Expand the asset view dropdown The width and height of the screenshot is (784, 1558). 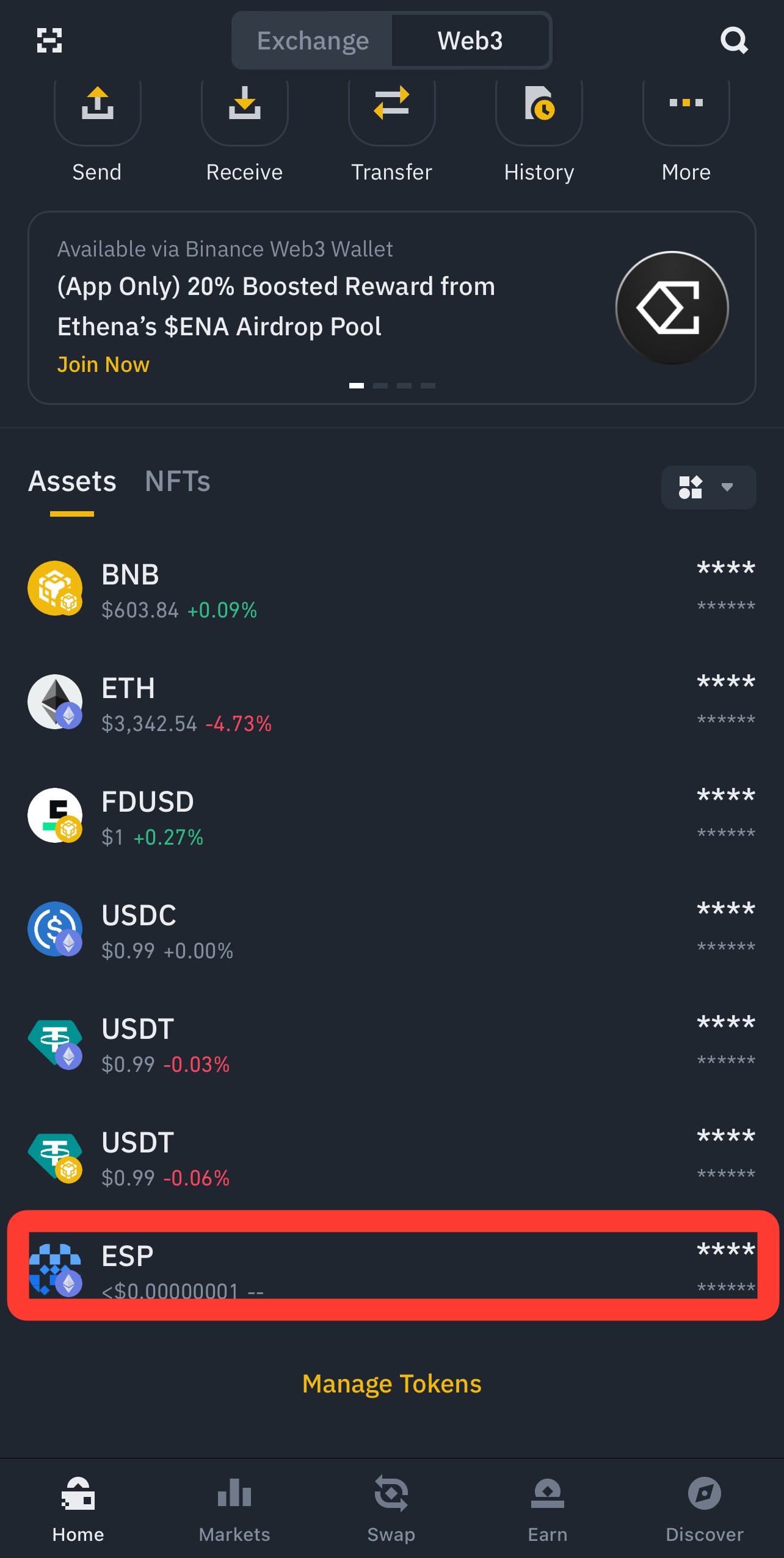coord(708,487)
